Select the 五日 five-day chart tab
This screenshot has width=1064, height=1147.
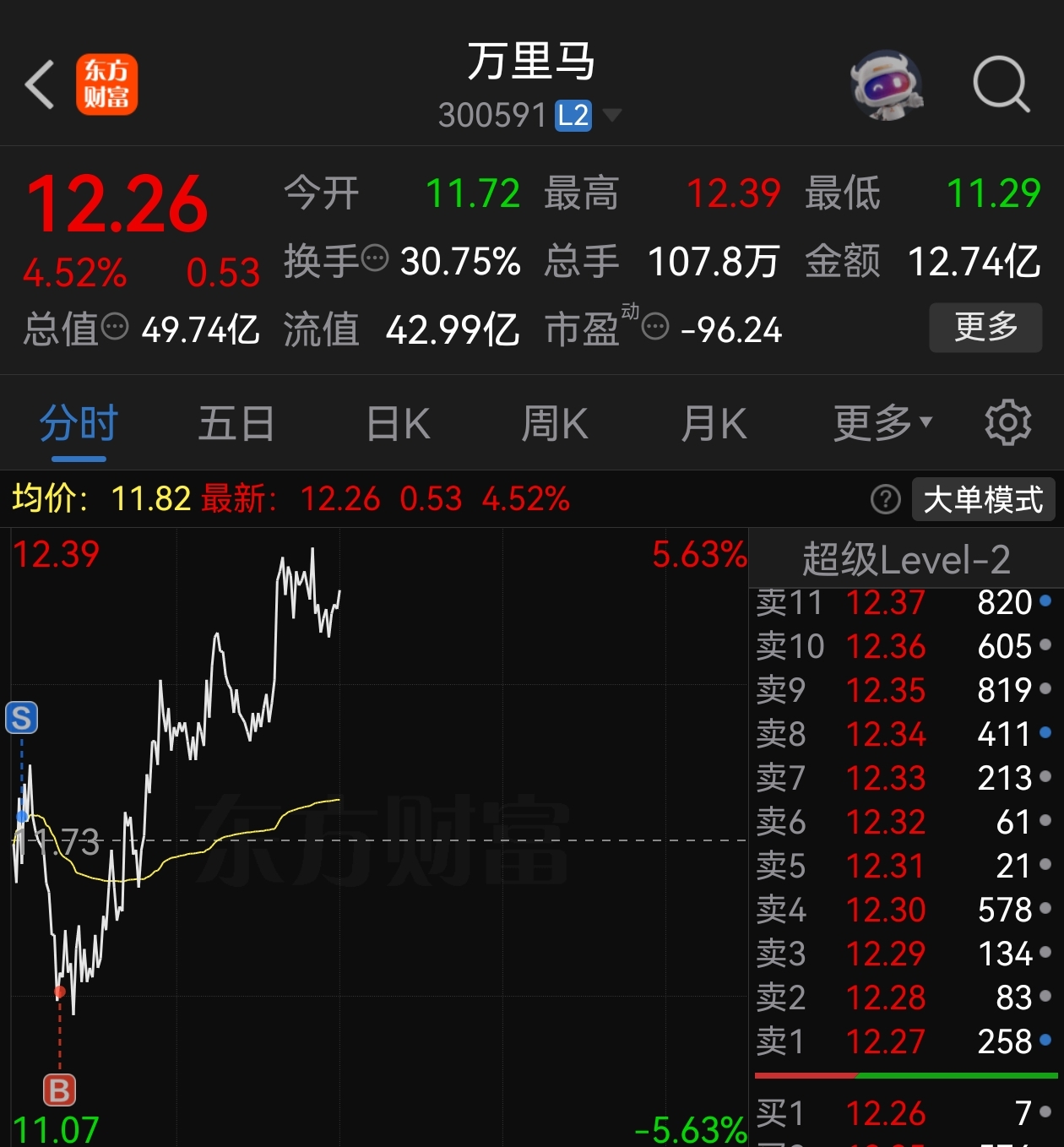[x=236, y=423]
